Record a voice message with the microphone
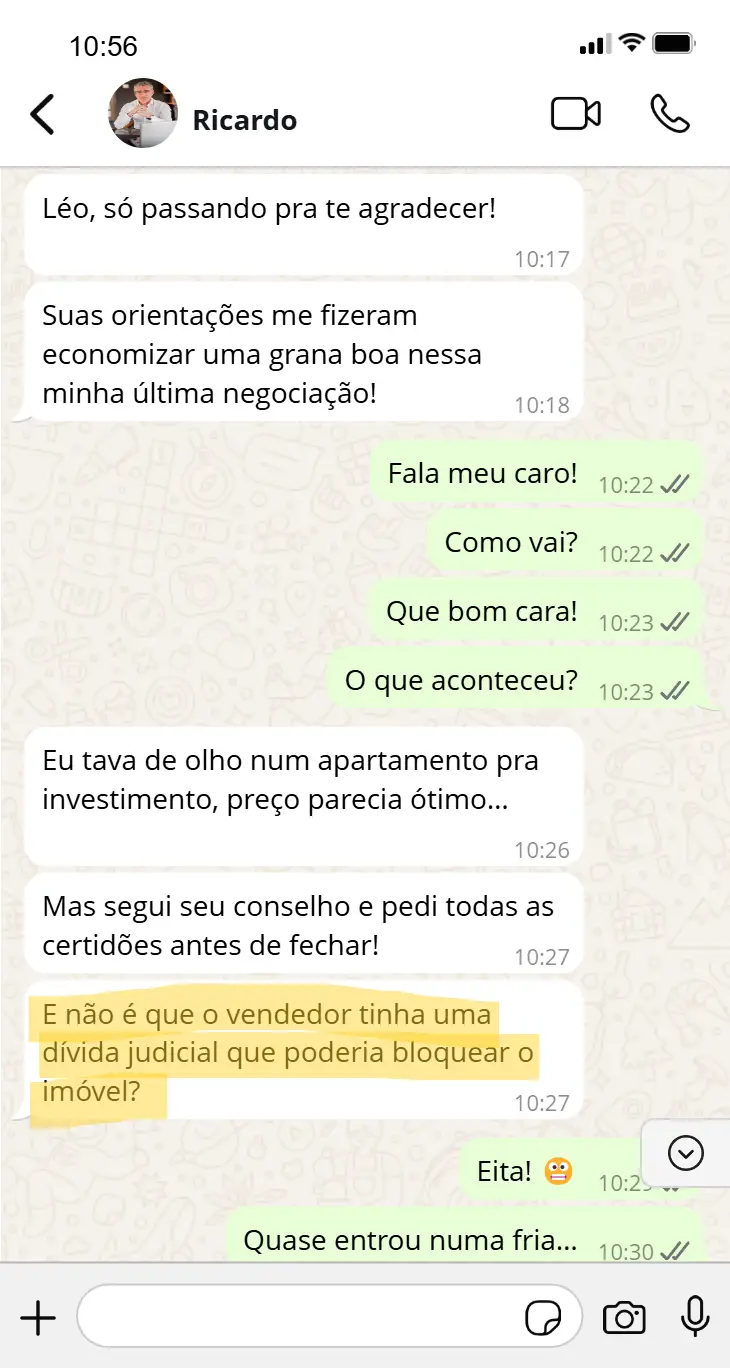Viewport: 730px width, 1368px height. point(695,1317)
